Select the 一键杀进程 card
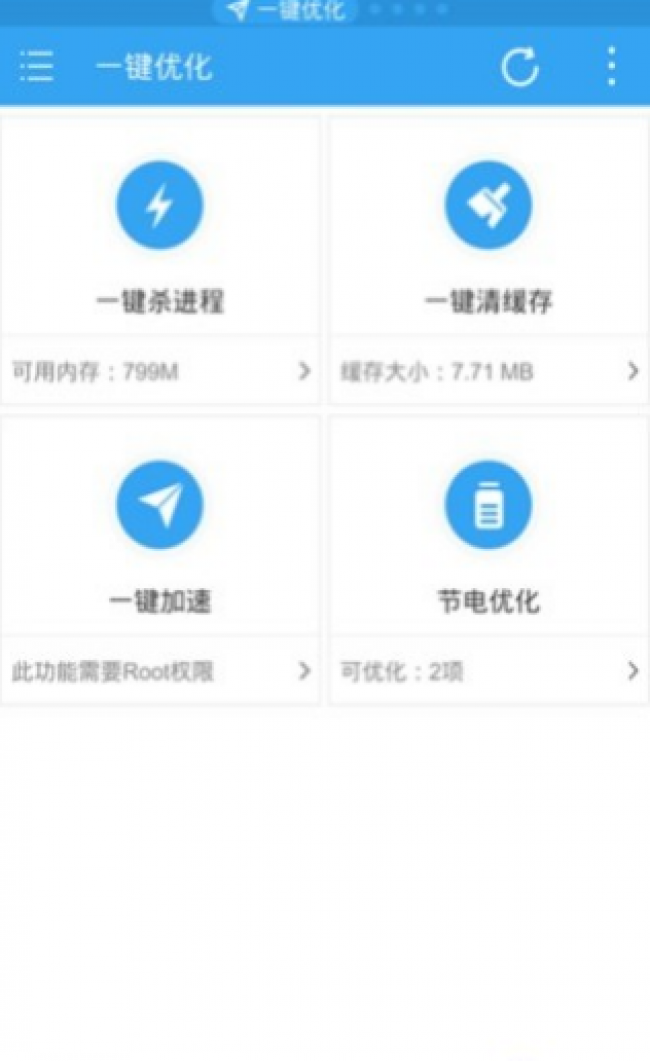Screen dimensions: 650x1061 [160, 227]
